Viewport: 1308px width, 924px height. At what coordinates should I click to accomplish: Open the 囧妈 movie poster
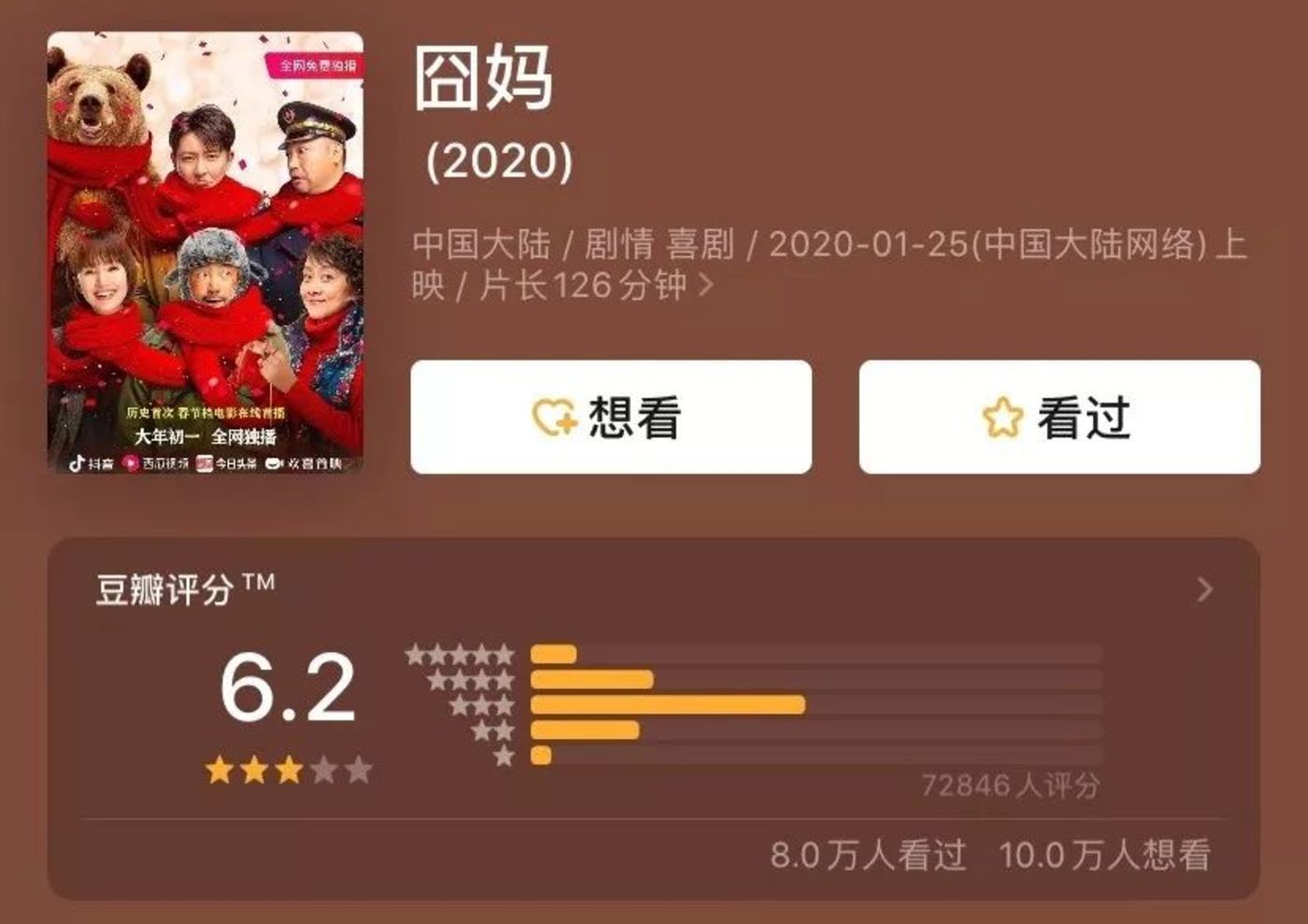[206, 252]
